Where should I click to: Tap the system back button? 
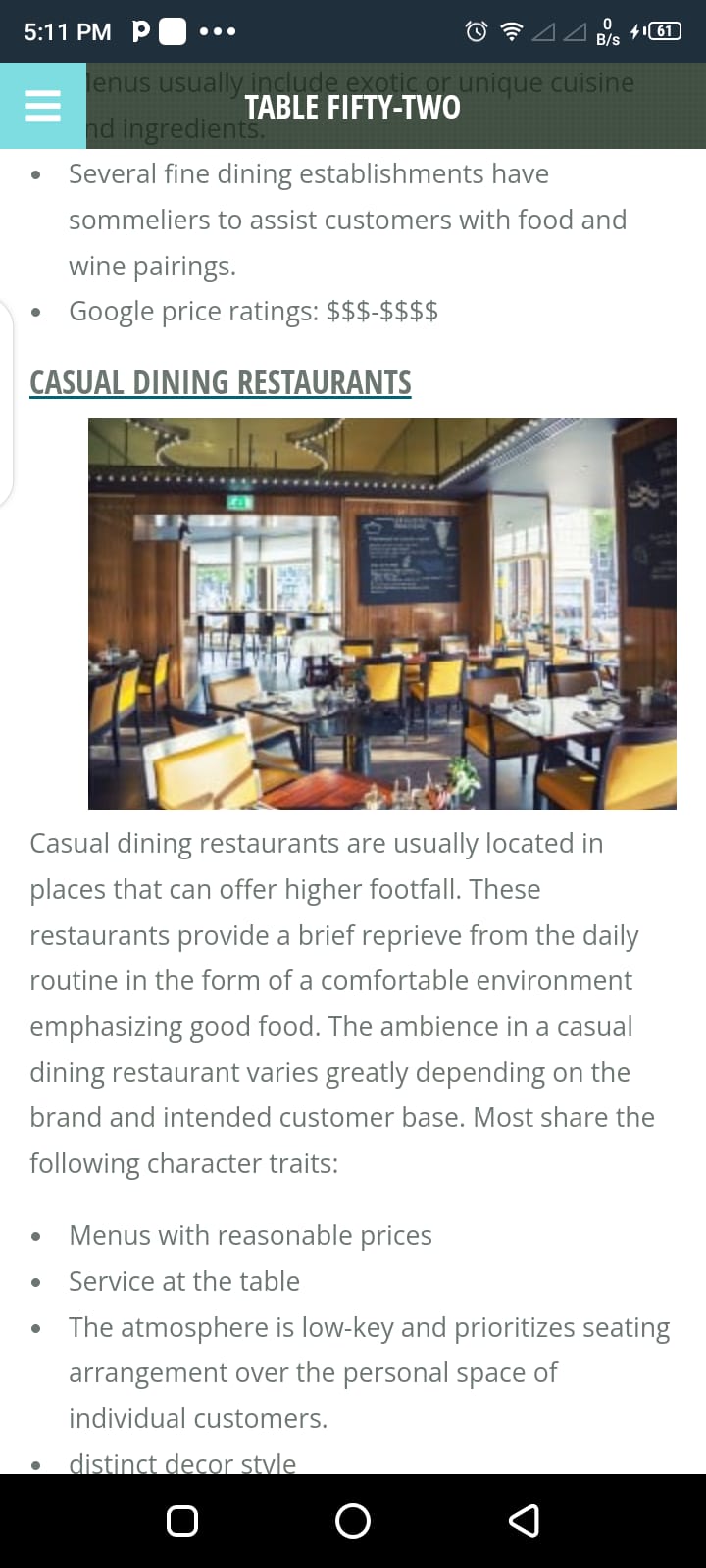pyautogui.click(x=524, y=1520)
